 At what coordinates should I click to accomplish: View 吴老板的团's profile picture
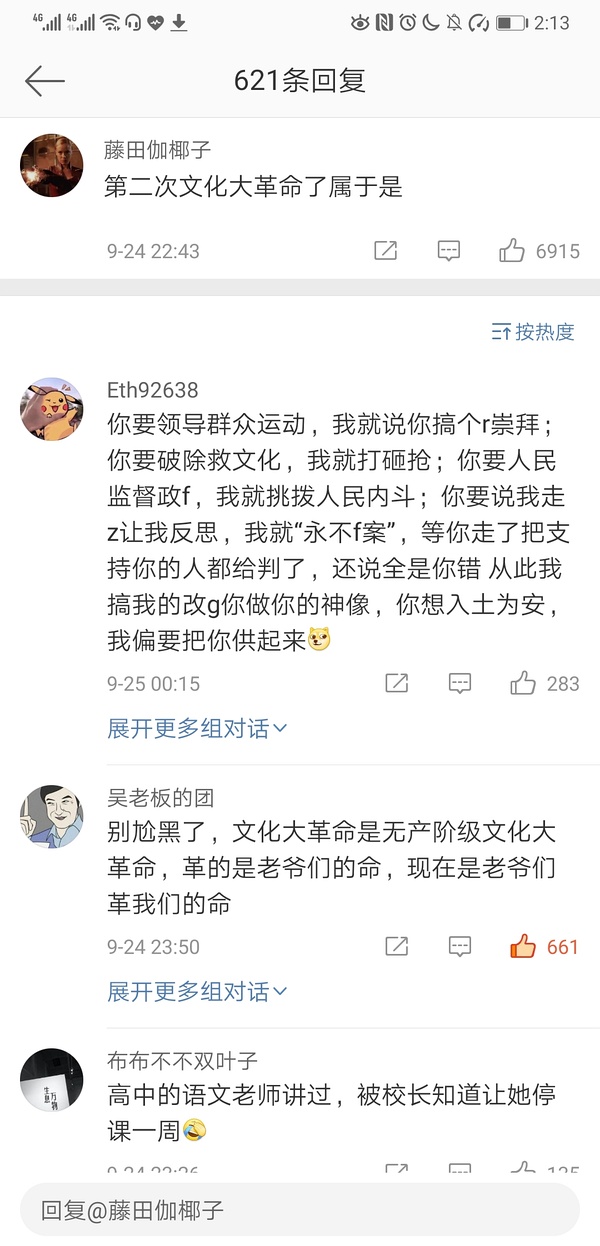click(x=51, y=816)
